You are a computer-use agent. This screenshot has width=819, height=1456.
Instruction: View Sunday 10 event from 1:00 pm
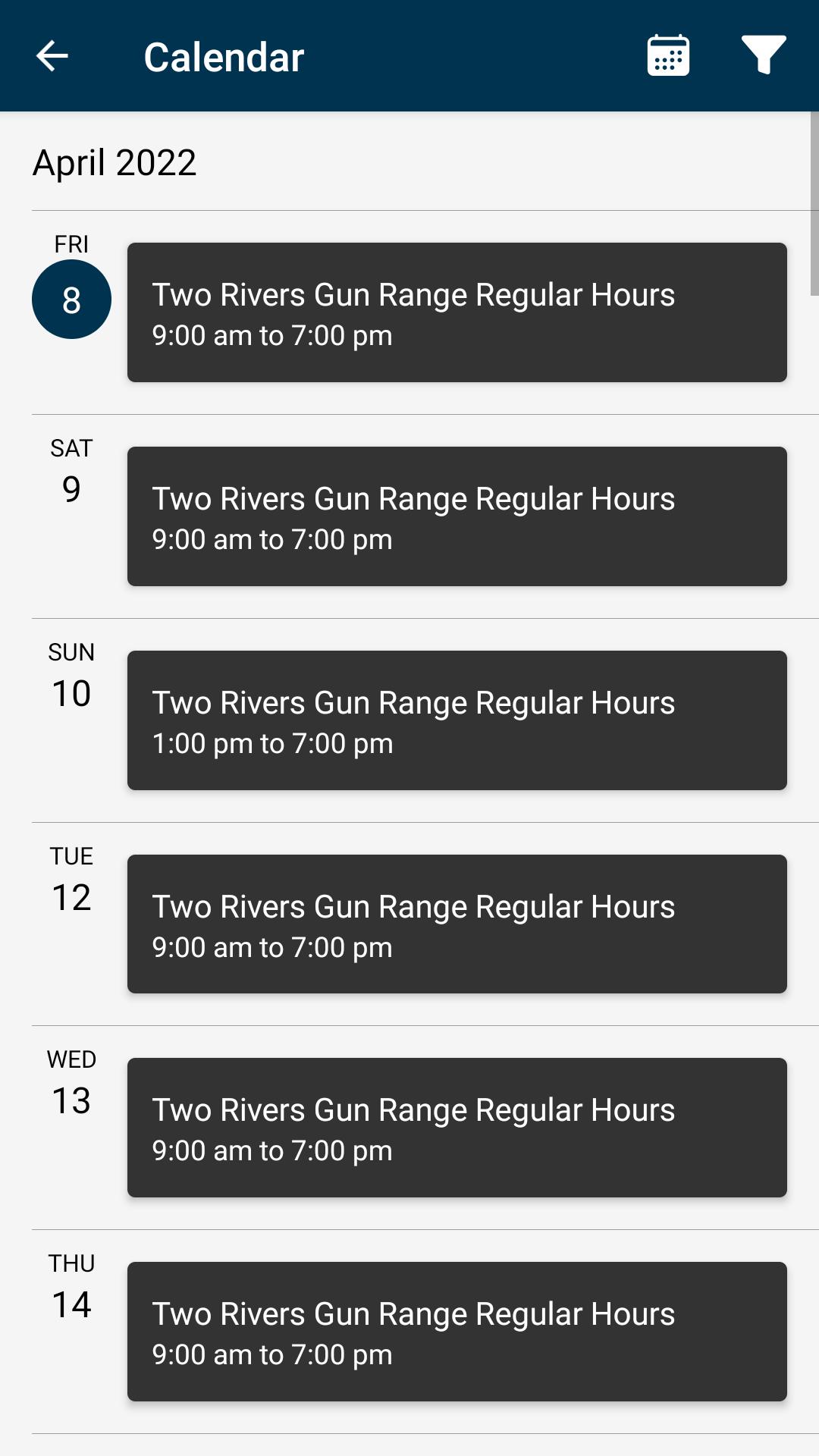pos(457,720)
